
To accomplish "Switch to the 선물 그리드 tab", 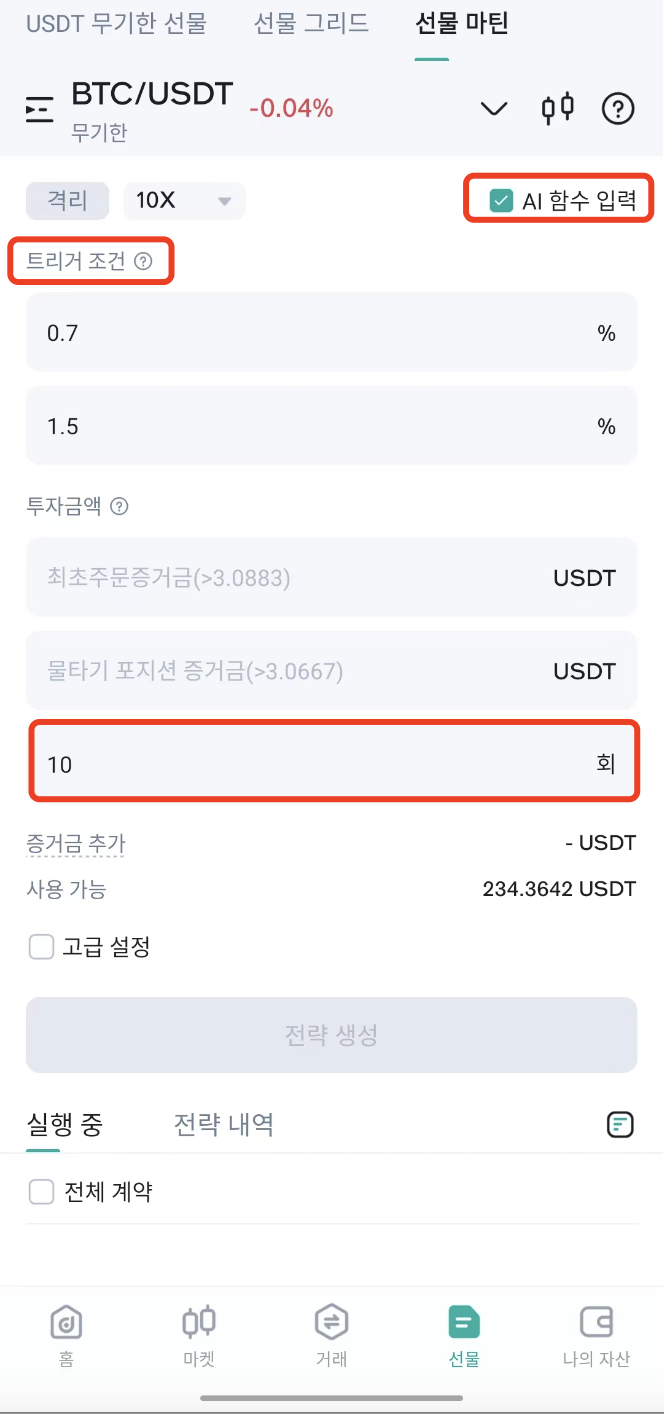I will pyautogui.click(x=311, y=24).
